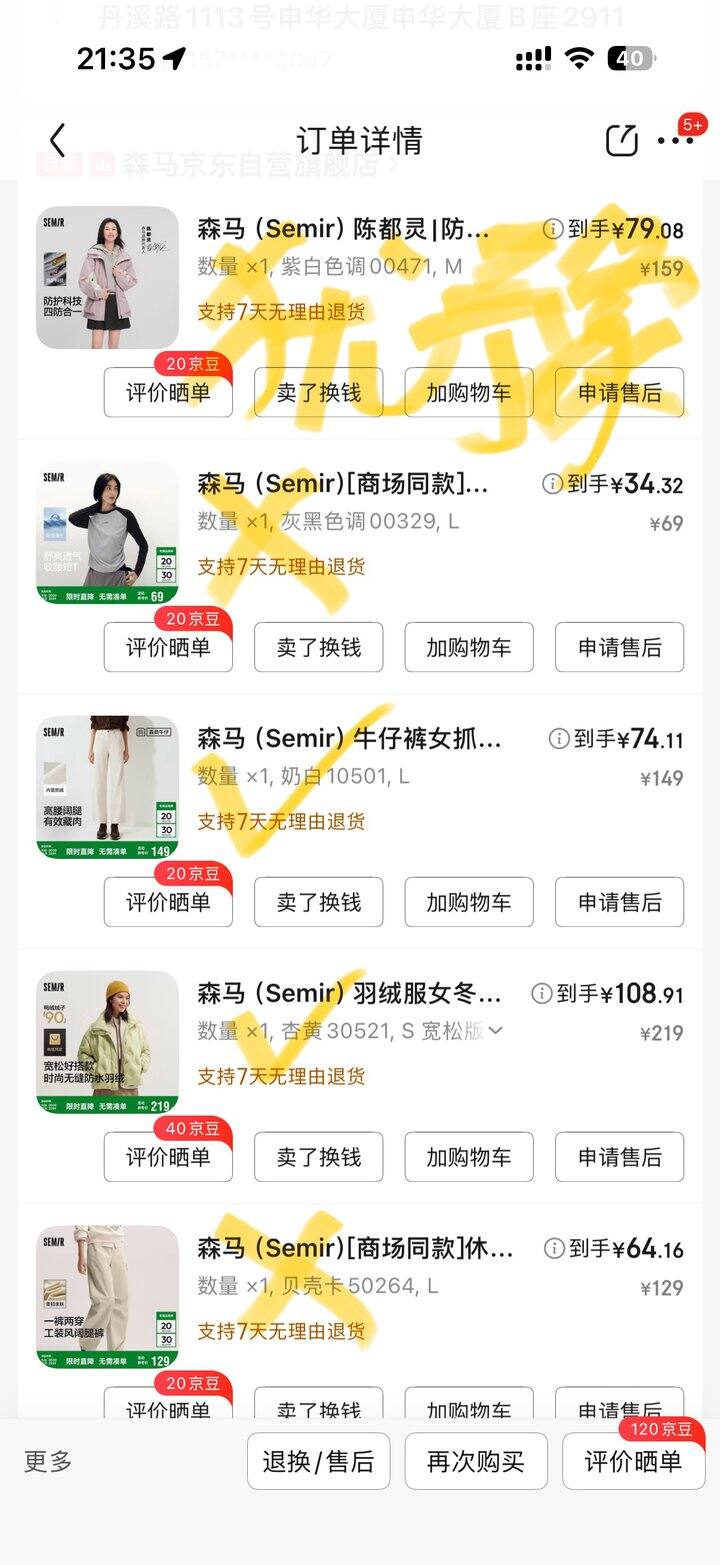Image resolution: width=720 pixels, height=1565 pixels.
Task: Expand the 杏黄 30521 specification chevron
Action: click(495, 1030)
